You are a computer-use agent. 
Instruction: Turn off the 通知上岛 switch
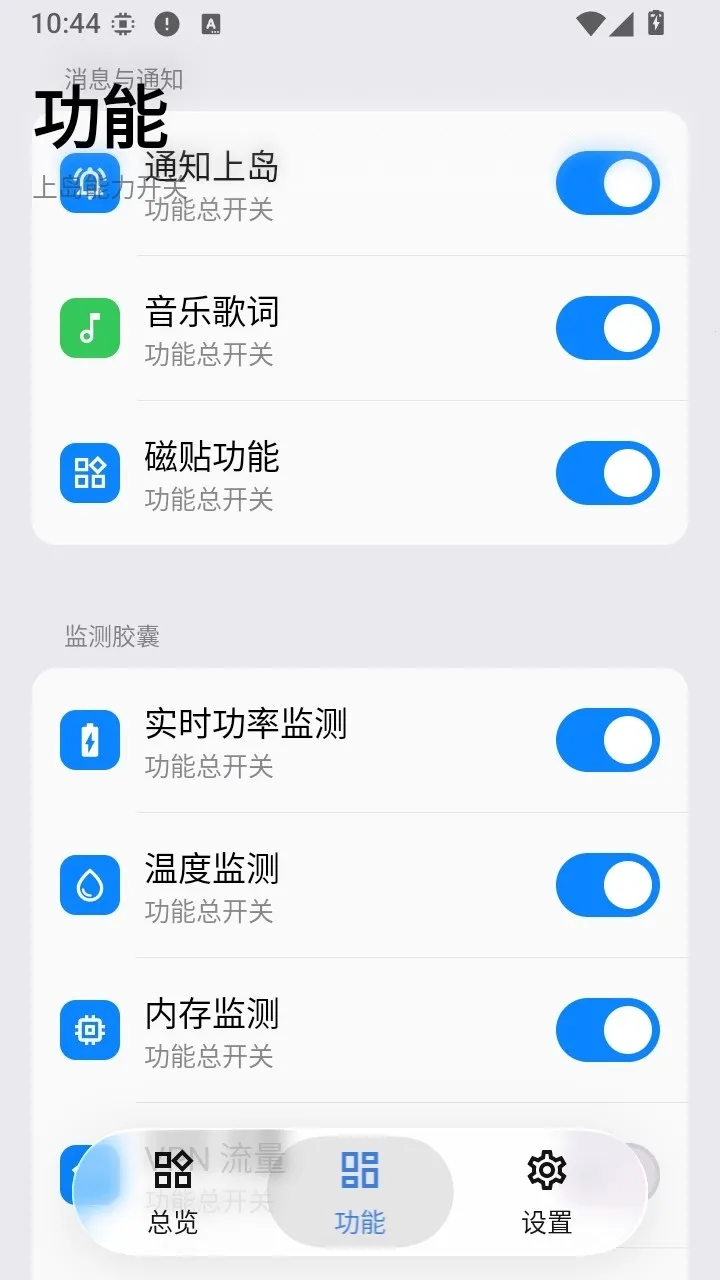click(x=607, y=184)
